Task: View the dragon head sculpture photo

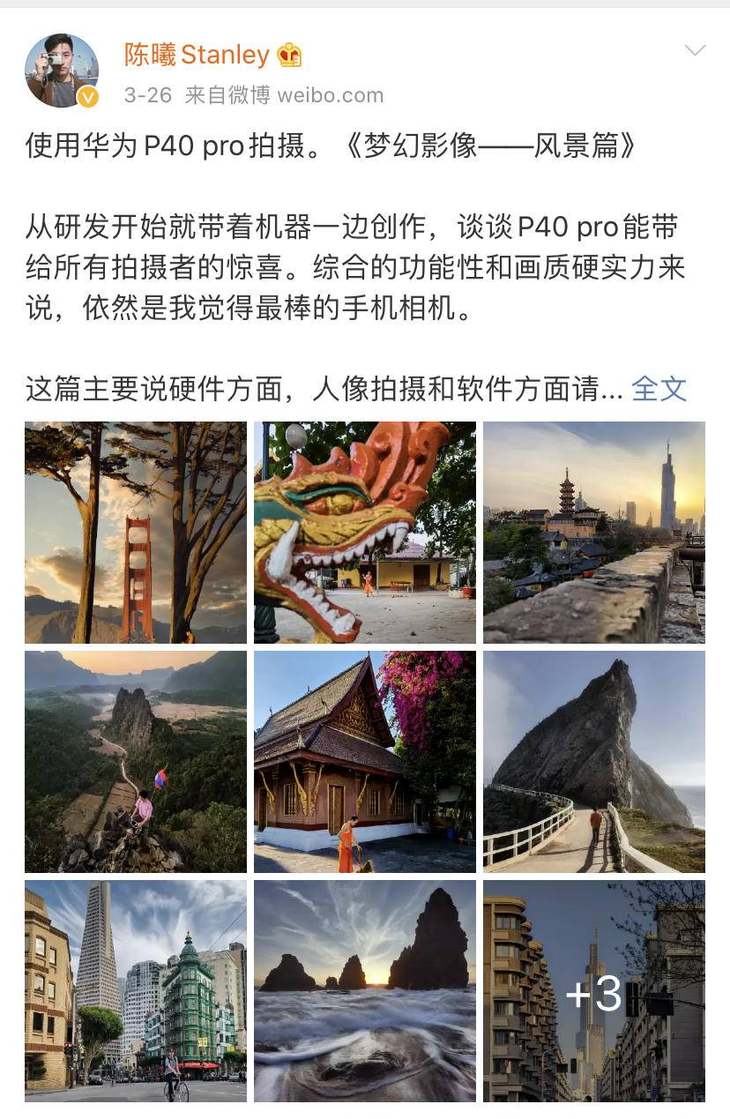Action: click(365, 532)
